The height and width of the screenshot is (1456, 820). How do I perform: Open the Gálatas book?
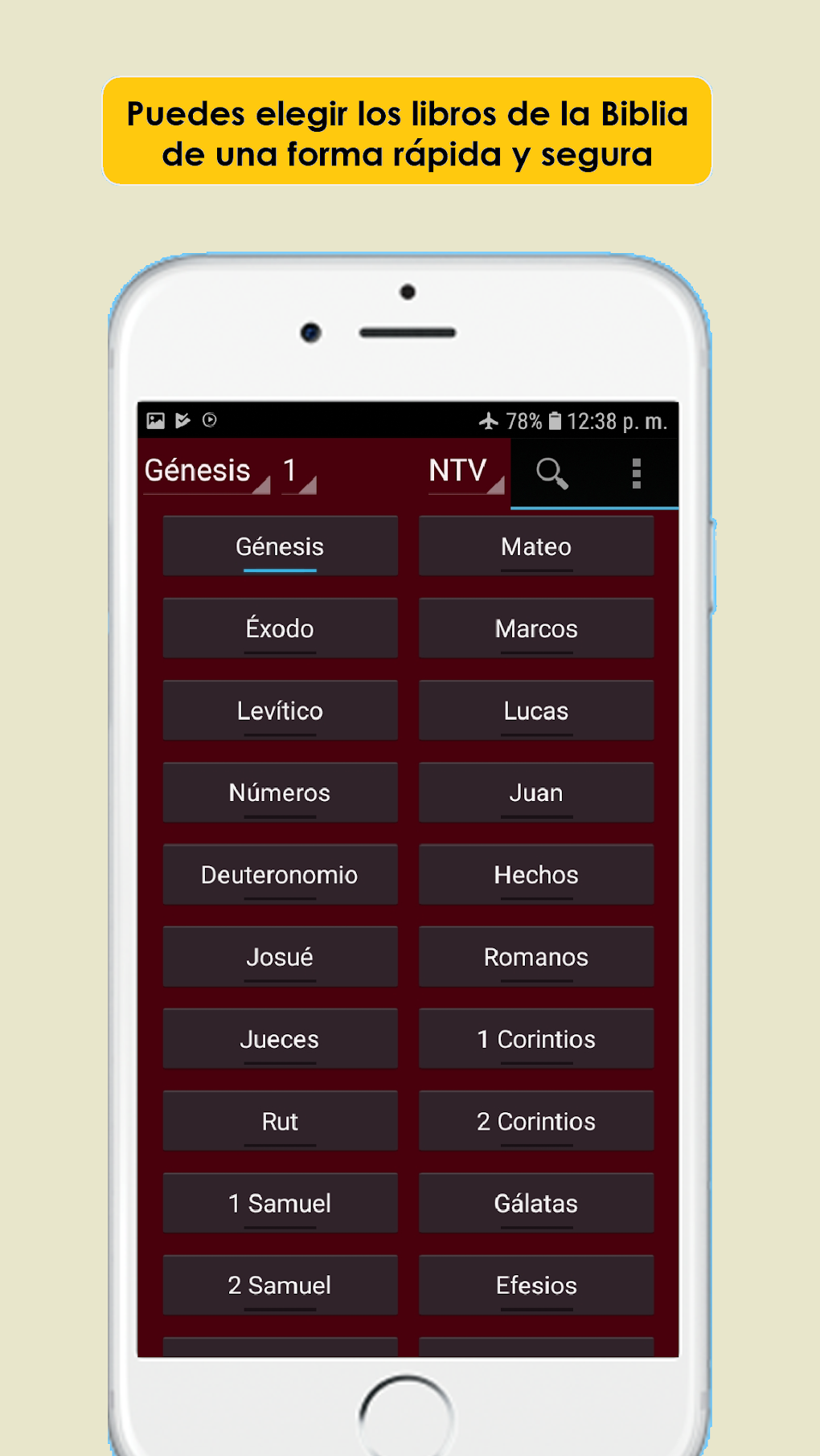[x=535, y=1204]
